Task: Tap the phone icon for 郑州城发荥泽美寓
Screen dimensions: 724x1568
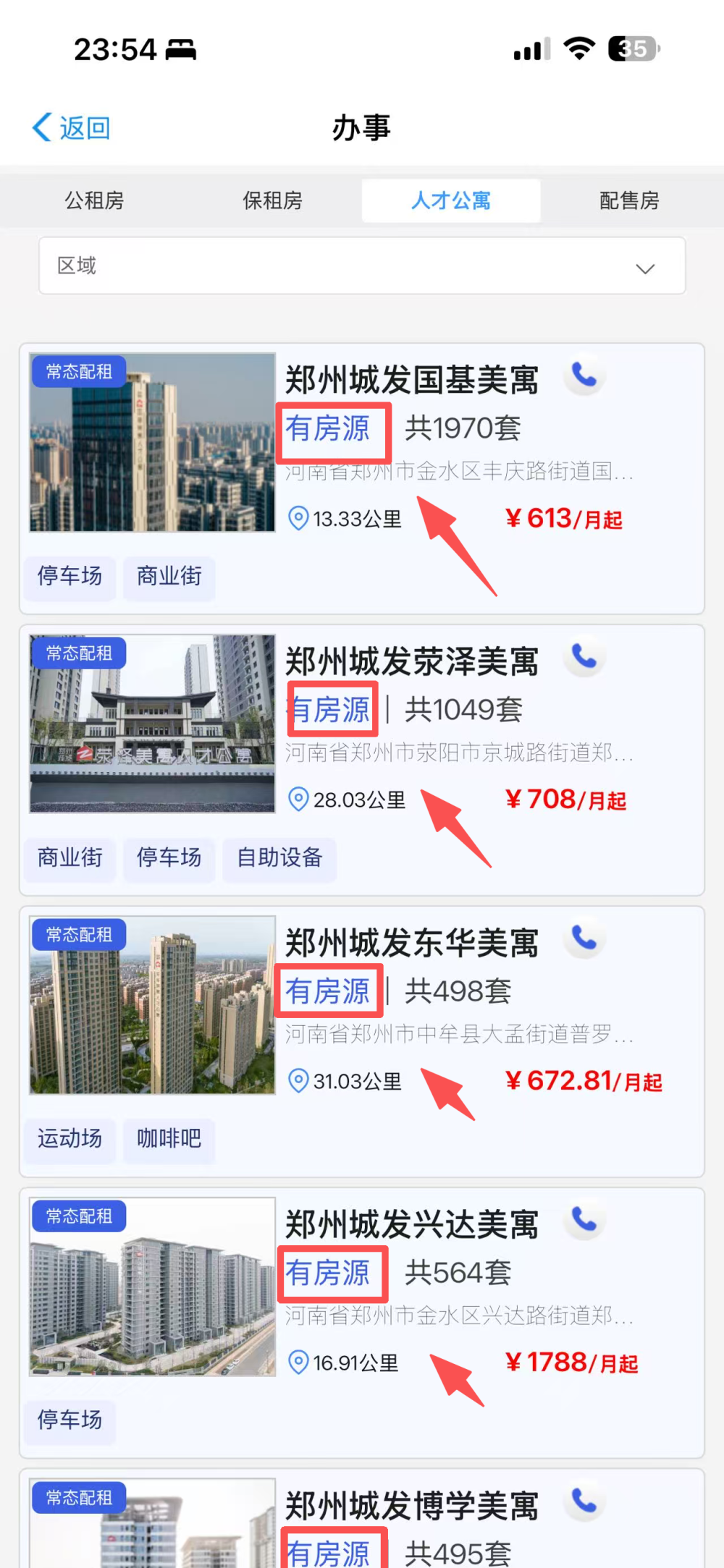Action: 584,657
